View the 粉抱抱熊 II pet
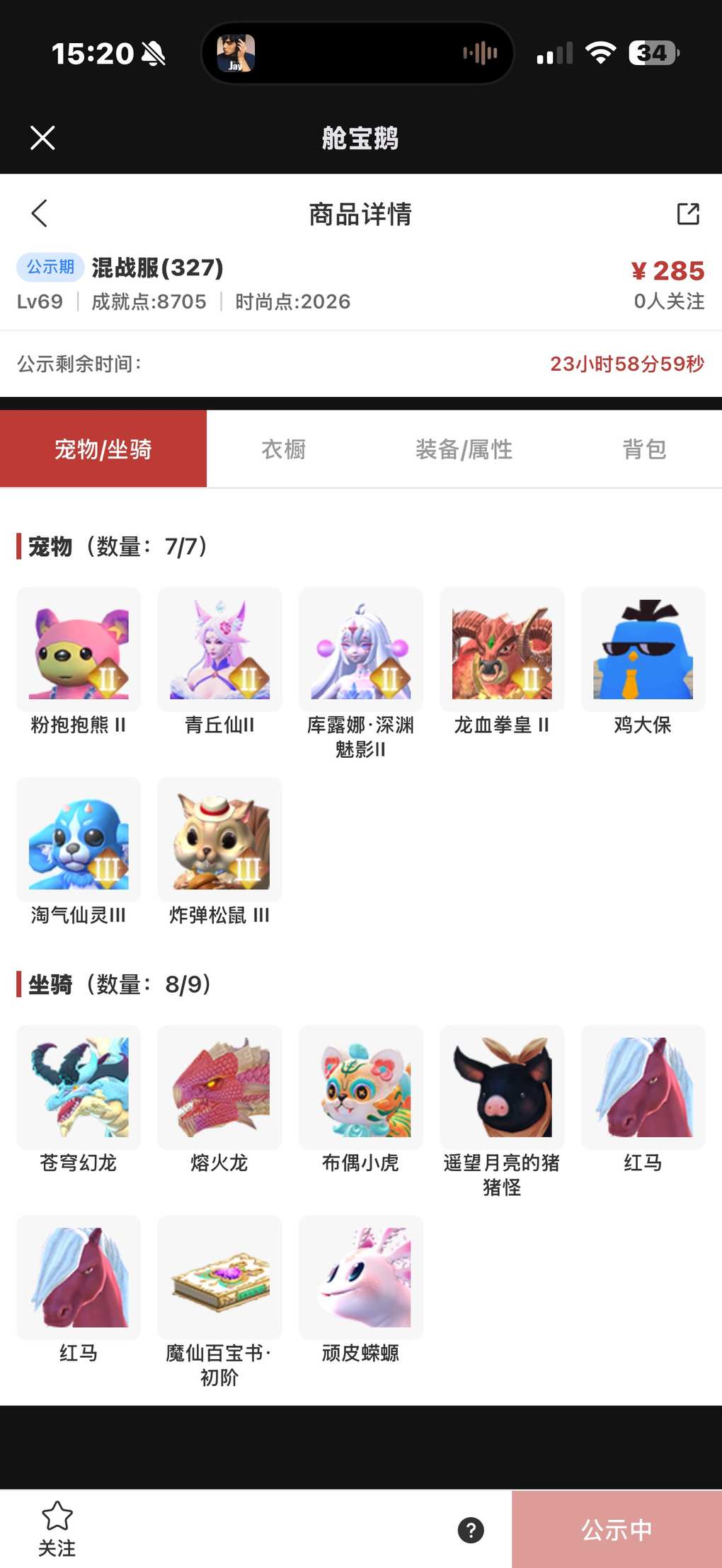Image resolution: width=722 pixels, height=1568 pixels. [79, 650]
